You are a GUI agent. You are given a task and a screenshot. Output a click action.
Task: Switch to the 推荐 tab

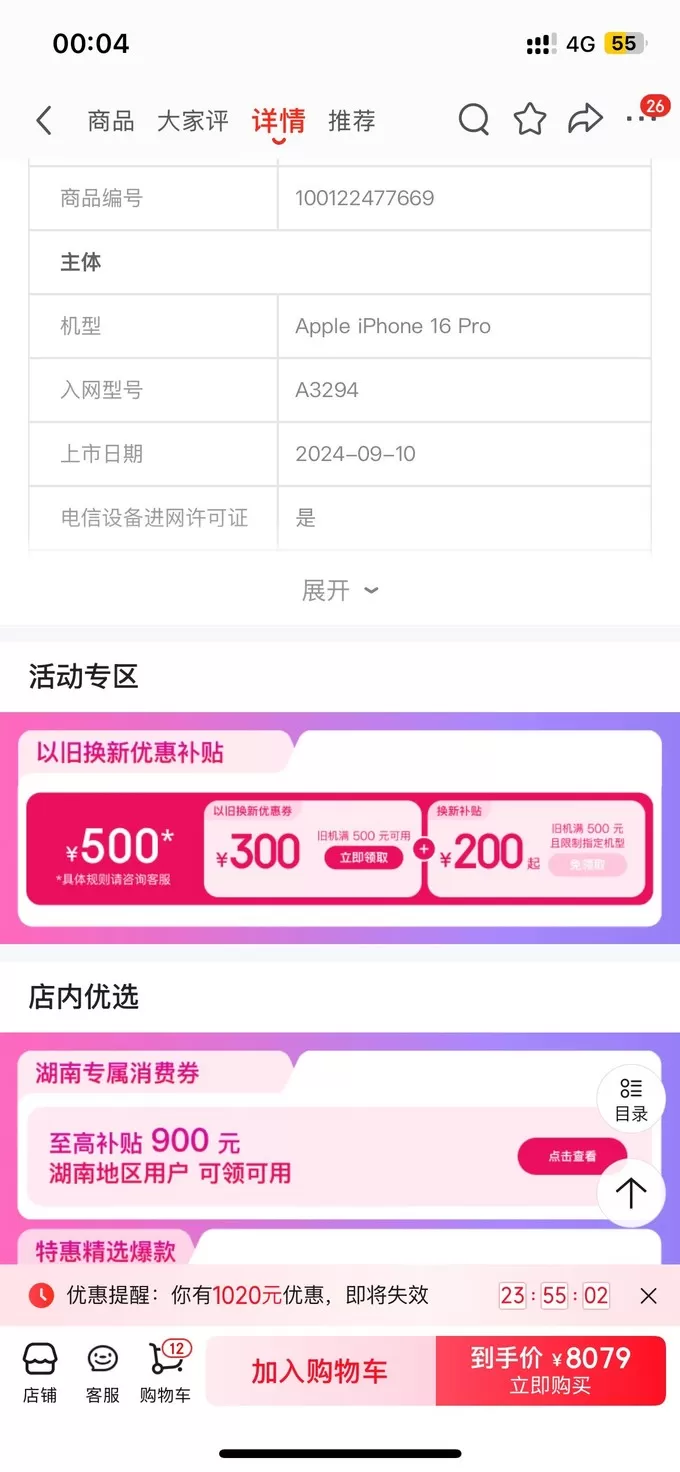coord(352,121)
